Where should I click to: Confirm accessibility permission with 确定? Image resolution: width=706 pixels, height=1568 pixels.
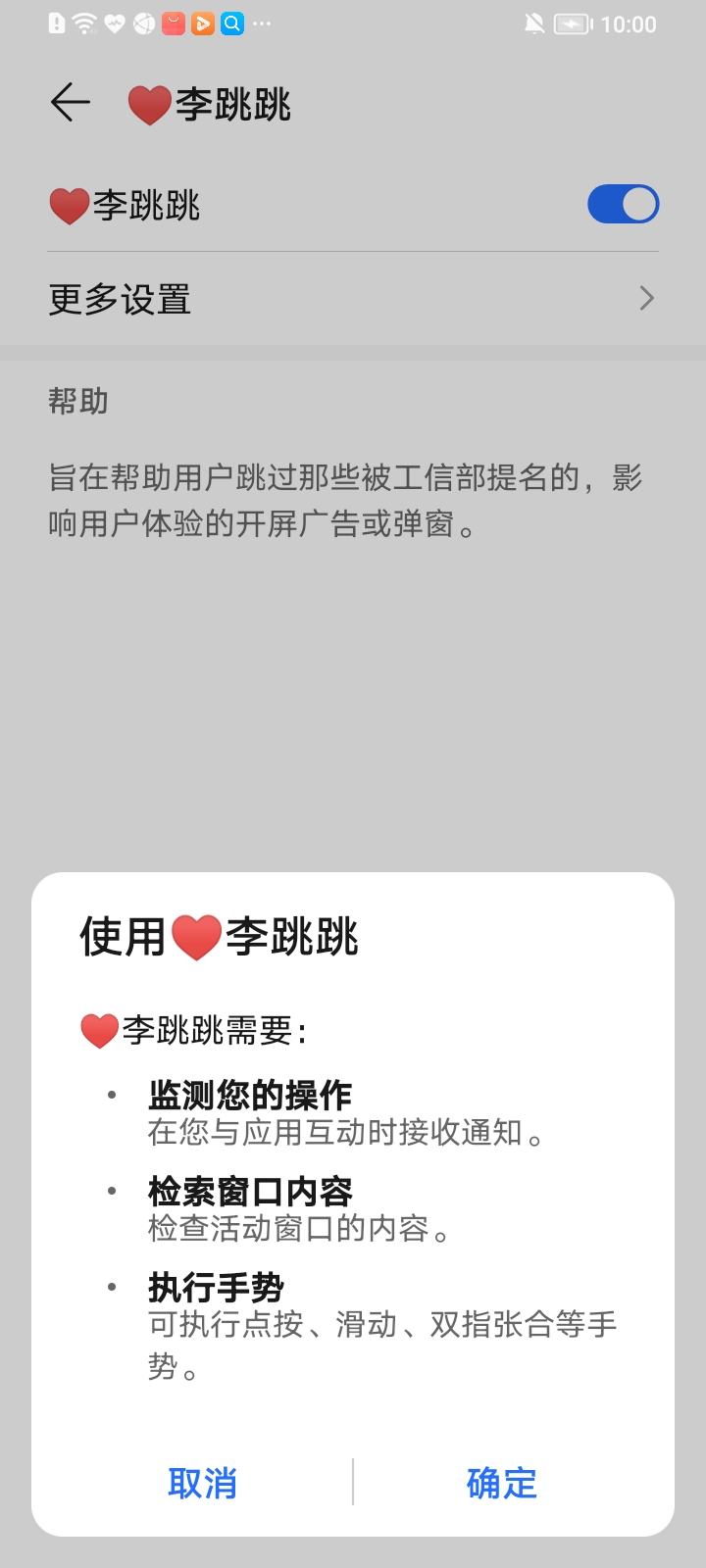[501, 1485]
